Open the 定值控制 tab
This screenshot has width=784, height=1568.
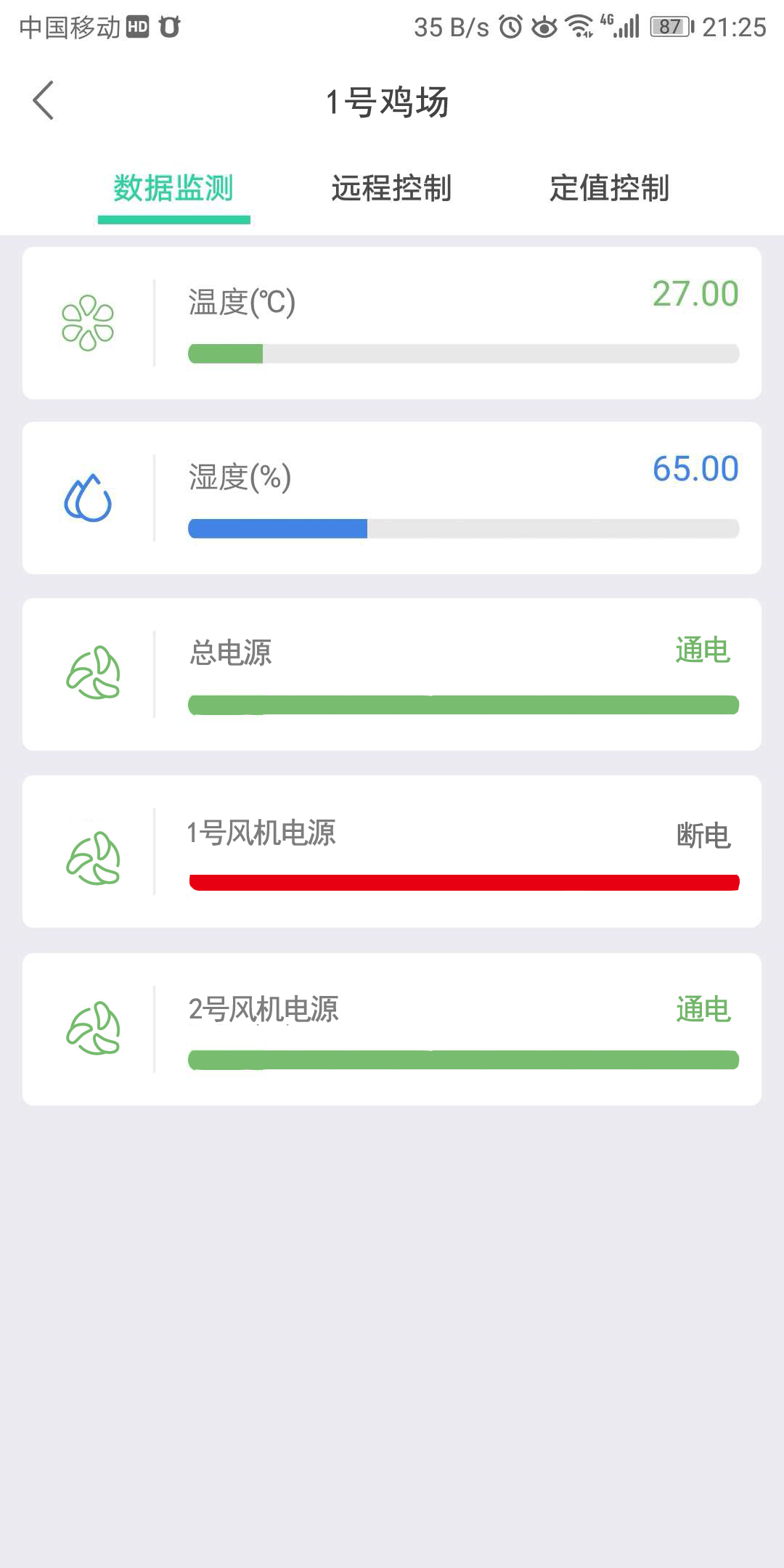609,188
